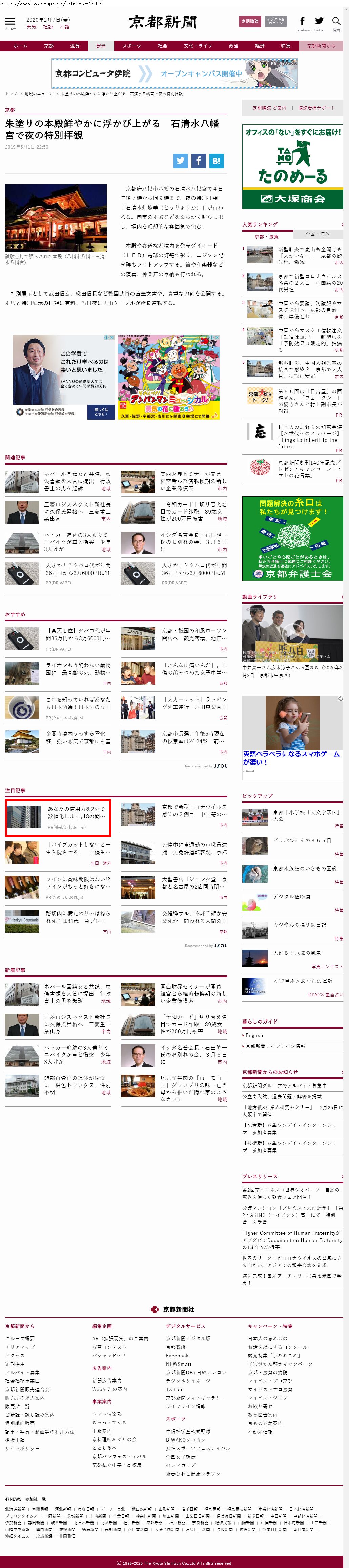Share article on Facebook
Image resolution: width=349 pixels, height=1568 pixels.
pyautogui.click(x=198, y=161)
